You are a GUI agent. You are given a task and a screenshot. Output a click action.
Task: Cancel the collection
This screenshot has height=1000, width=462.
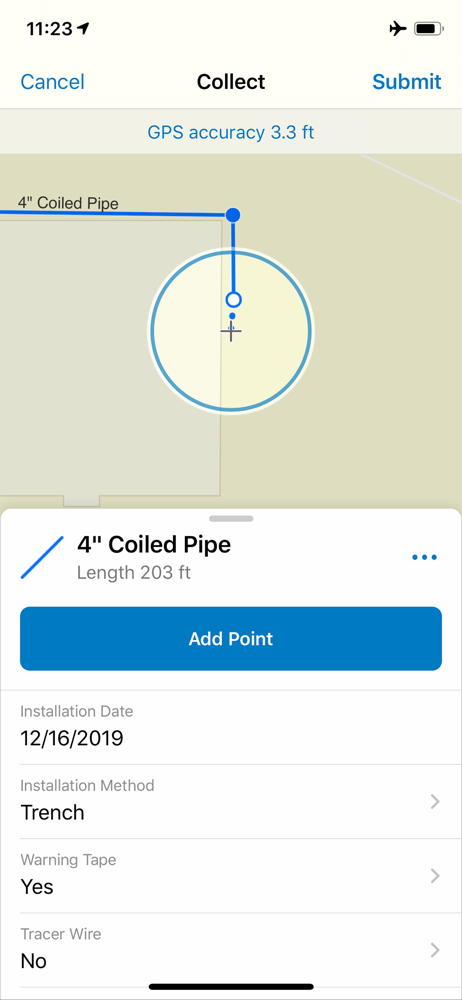52,82
